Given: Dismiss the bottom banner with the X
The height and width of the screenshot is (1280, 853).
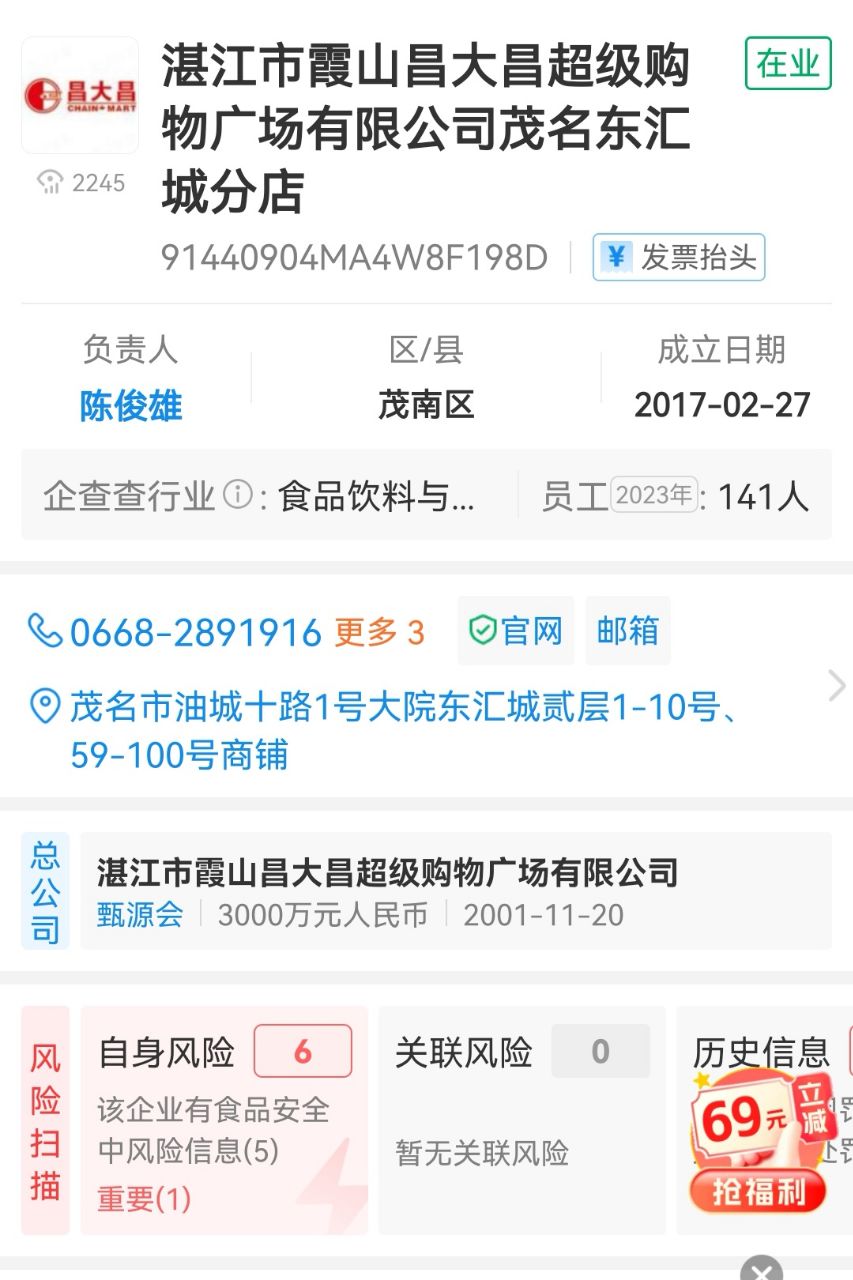Looking at the screenshot, I should click(761, 1270).
